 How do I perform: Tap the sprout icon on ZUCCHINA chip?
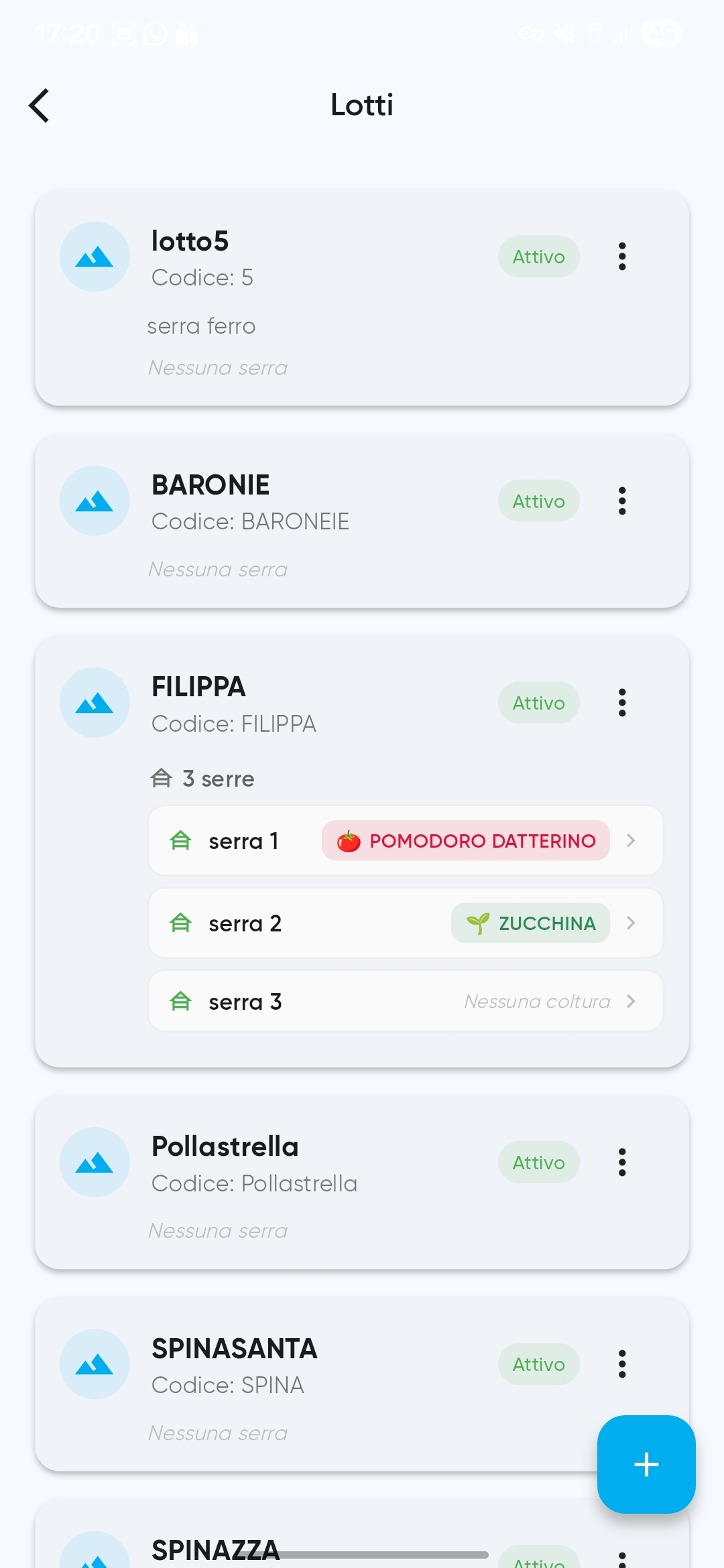pyautogui.click(x=479, y=923)
